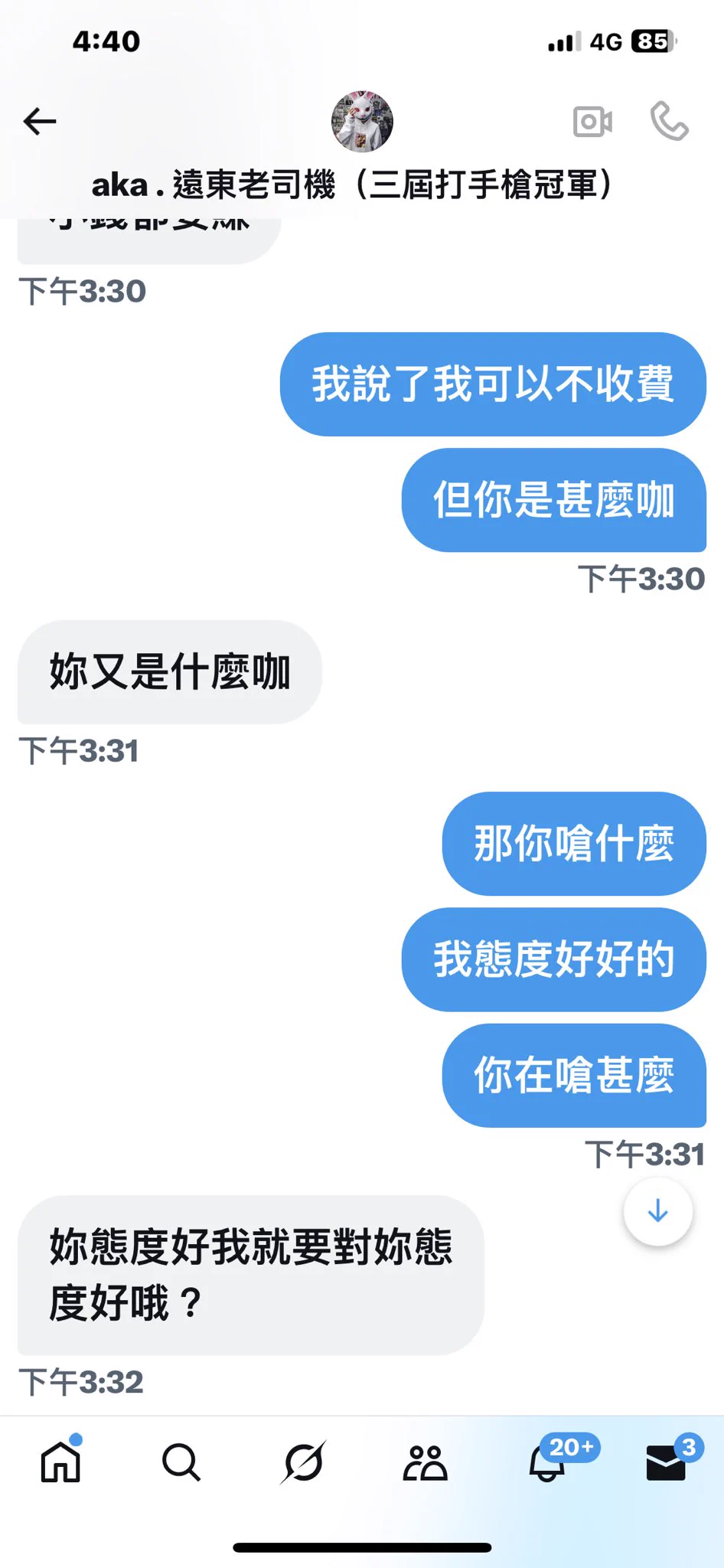Start a voice call with this contact

[670, 121]
